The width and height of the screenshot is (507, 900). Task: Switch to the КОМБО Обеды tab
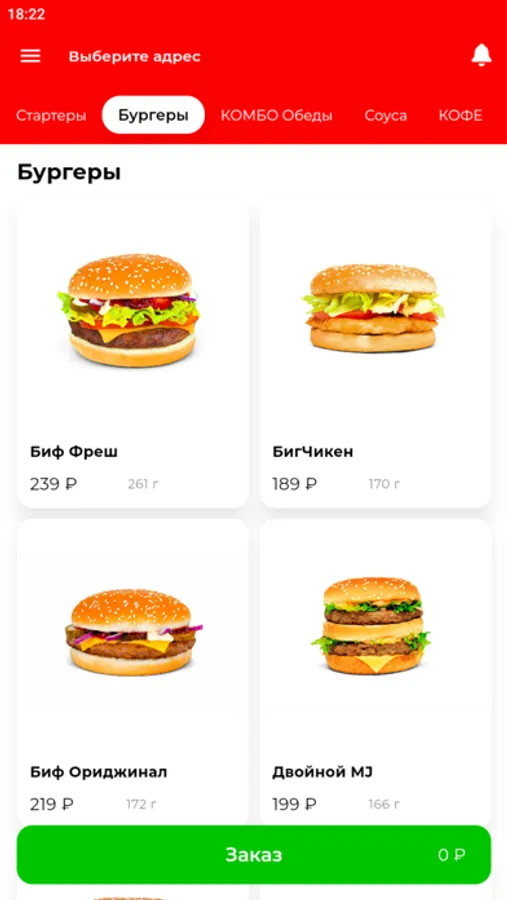pos(276,115)
